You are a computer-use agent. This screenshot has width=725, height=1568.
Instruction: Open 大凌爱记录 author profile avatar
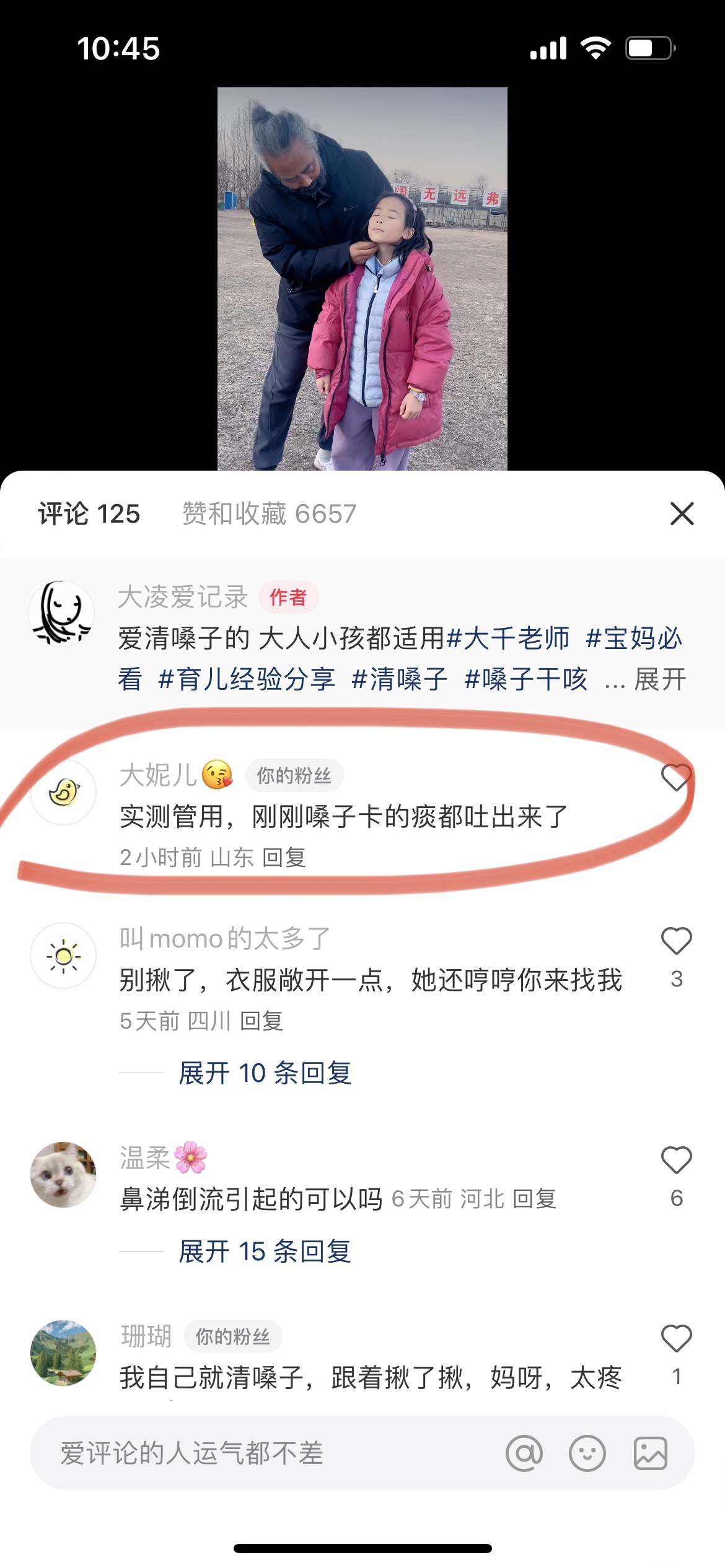(63, 614)
